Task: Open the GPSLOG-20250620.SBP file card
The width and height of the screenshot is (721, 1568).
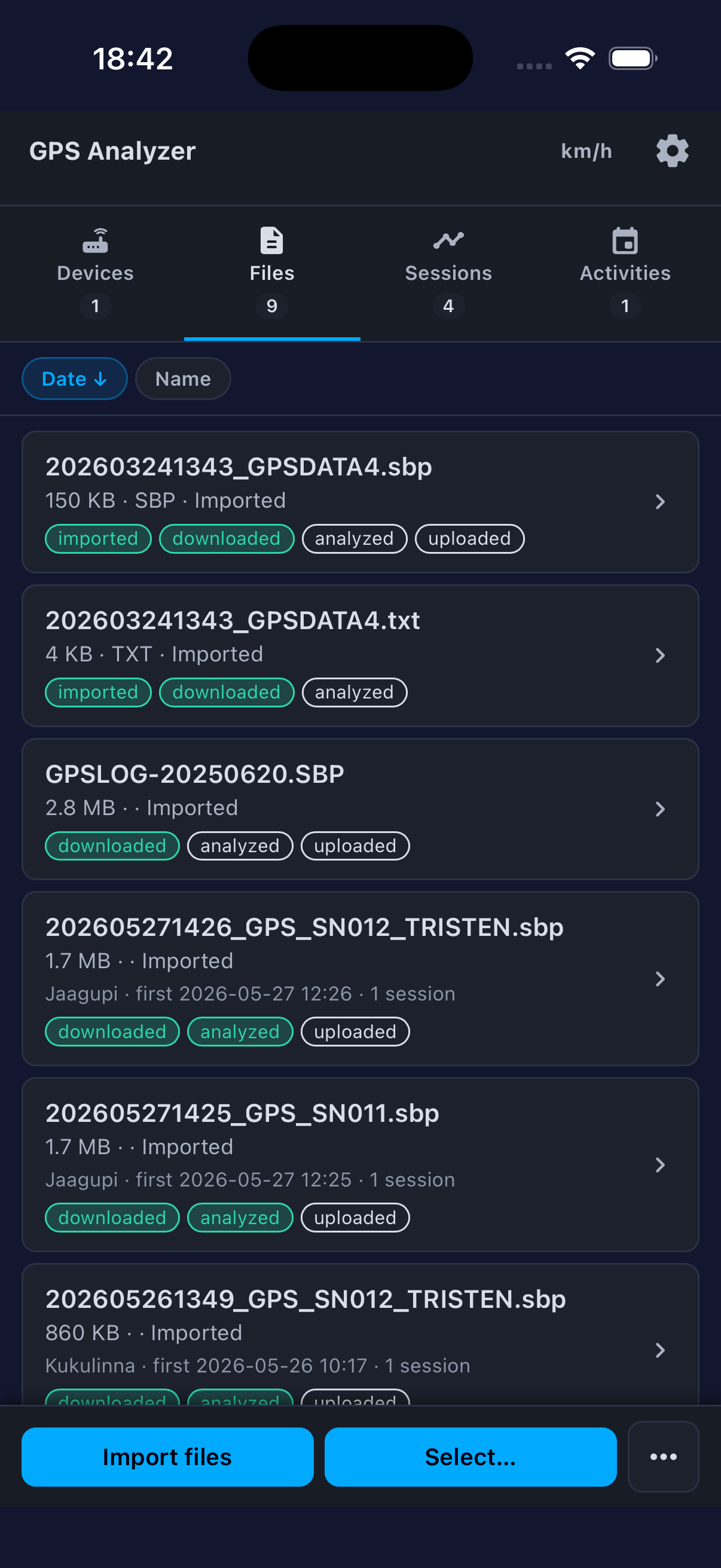Action: pyautogui.click(x=360, y=809)
